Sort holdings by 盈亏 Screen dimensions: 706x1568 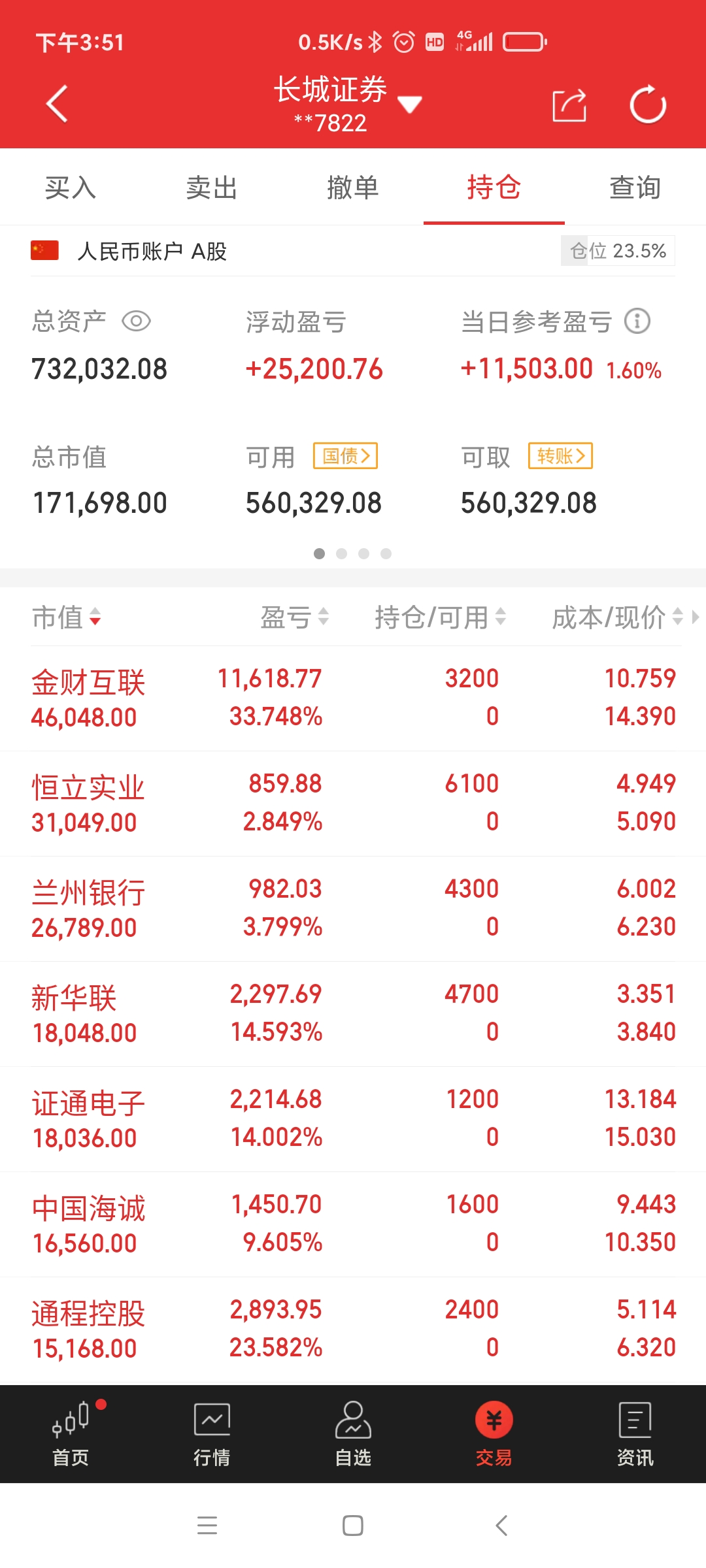coord(294,617)
